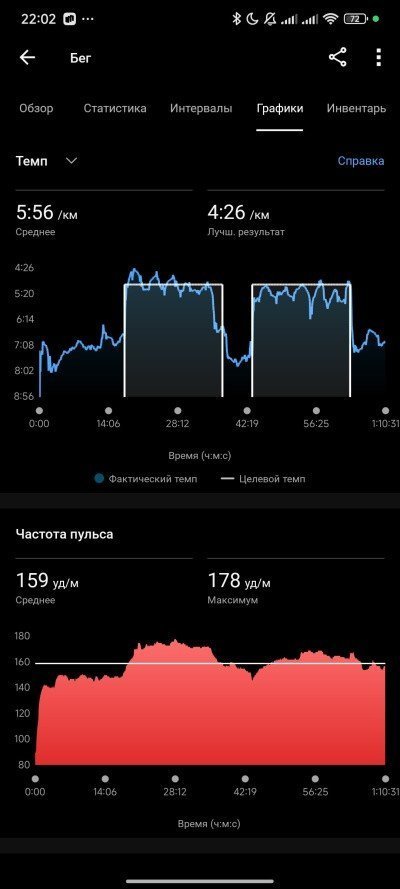Select the Графики tab
This screenshot has height=889, width=400.
click(279, 108)
